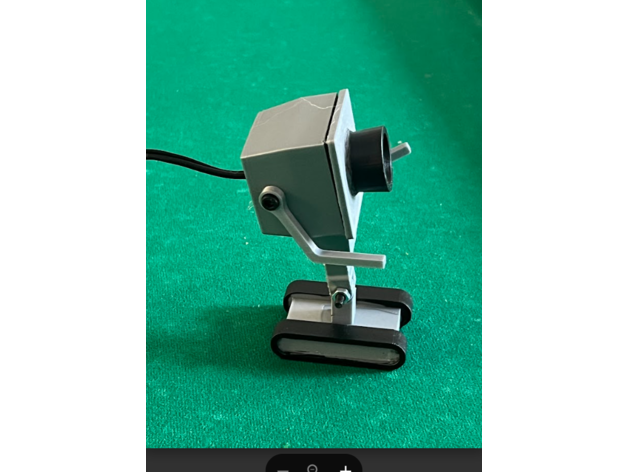The image size is (628, 472).
Task: Reset zoom with the magnifier icon
Action: 313,469
